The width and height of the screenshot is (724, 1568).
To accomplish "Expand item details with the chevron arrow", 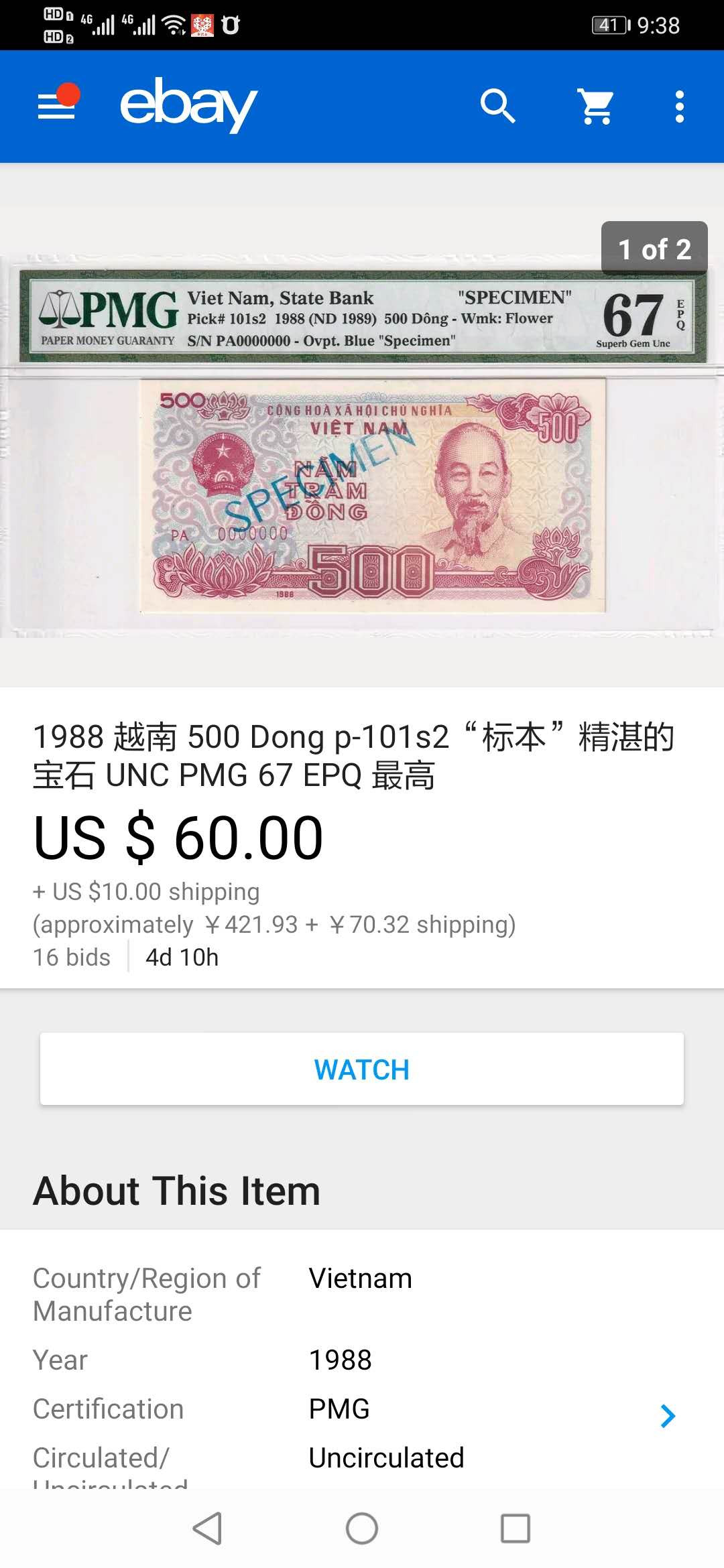I will (x=668, y=1415).
